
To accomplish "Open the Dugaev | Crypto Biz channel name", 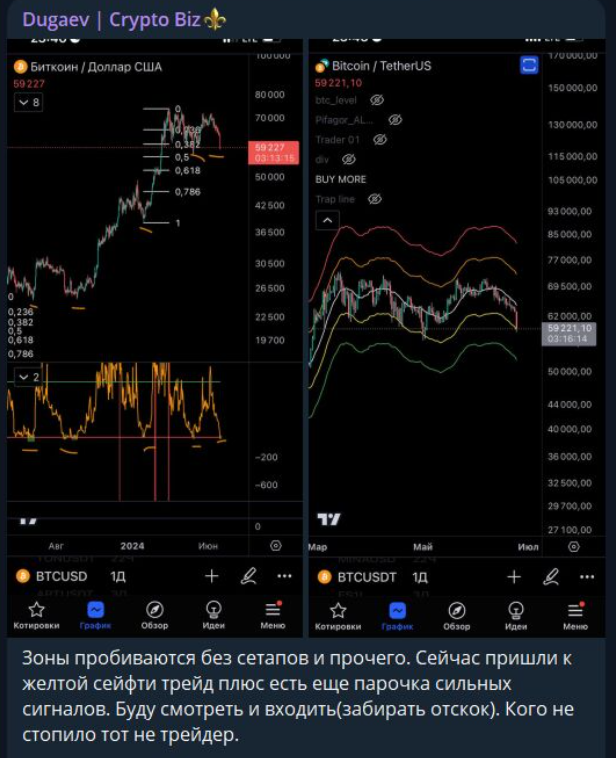I will pyautogui.click(x=123, y=20).
